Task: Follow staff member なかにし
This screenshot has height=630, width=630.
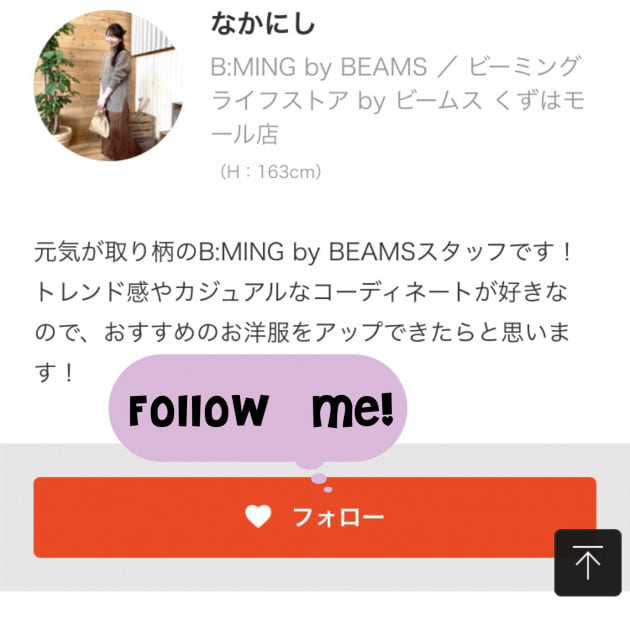Action: coord(314,517)
